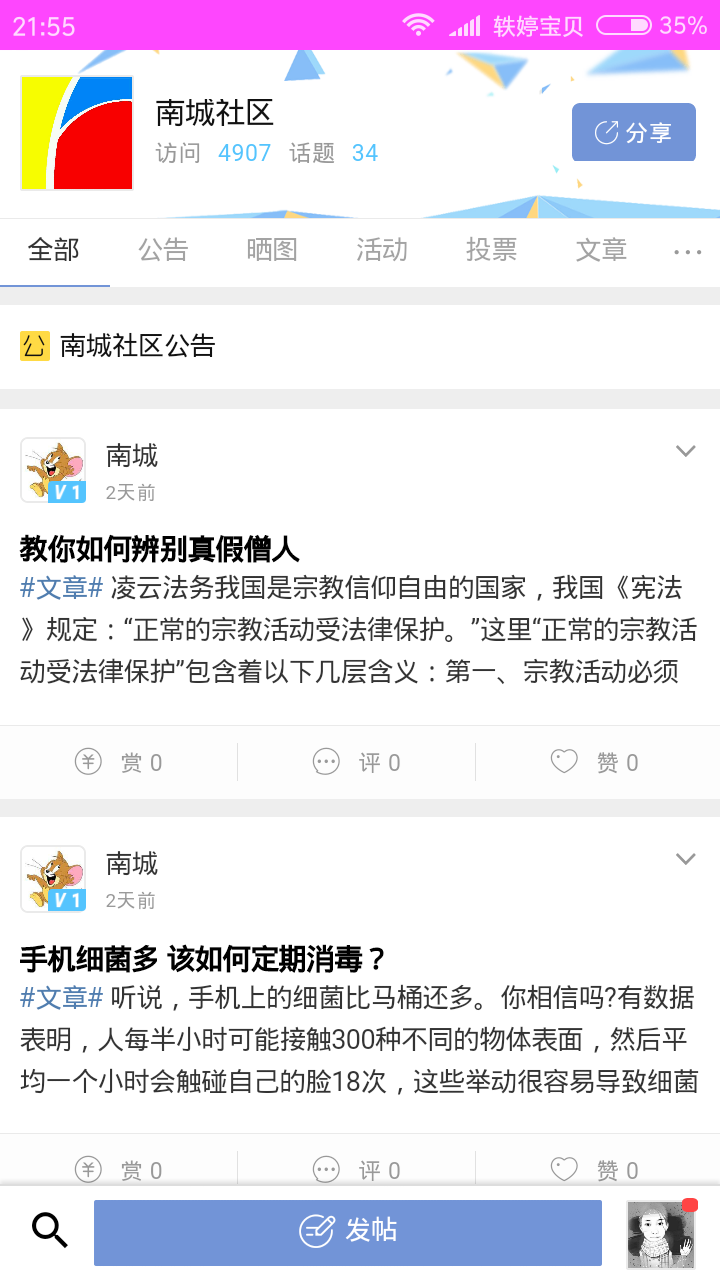
Task: Show more tabs via the ellipsis
Action: click(x=687, y=252)
